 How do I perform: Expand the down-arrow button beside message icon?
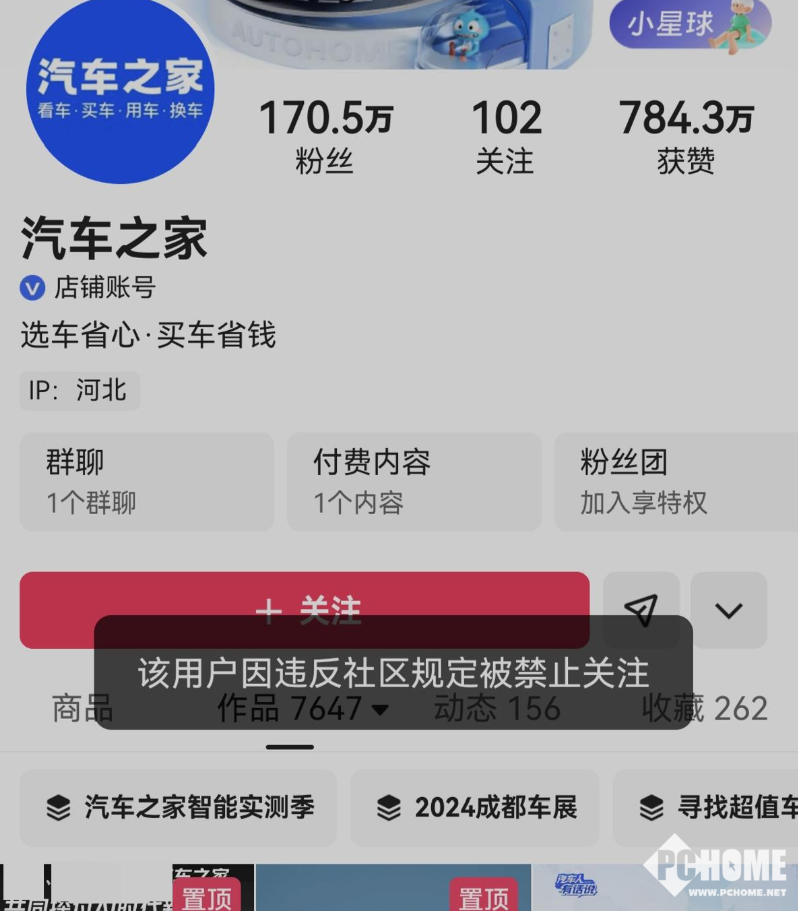pyautogui.click(x=728, y=610)
